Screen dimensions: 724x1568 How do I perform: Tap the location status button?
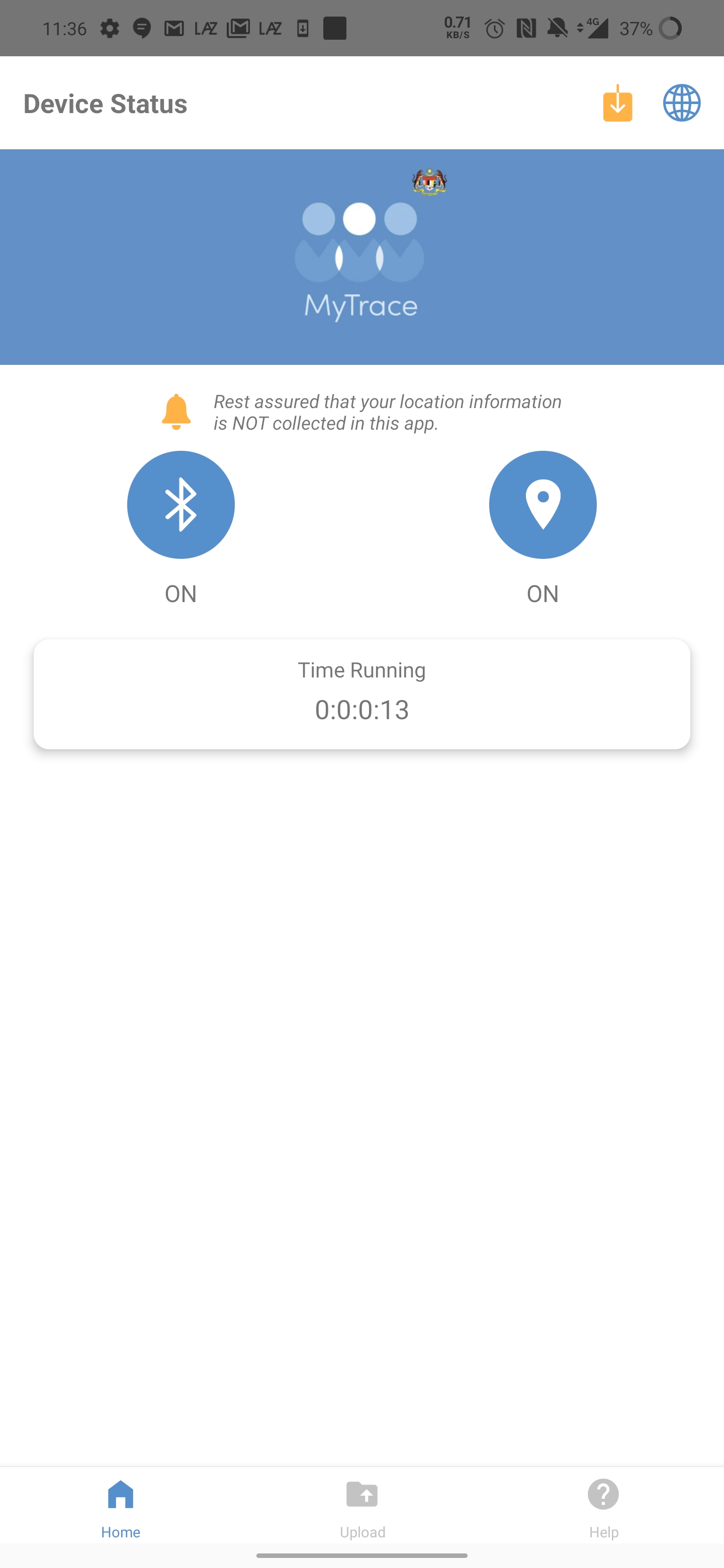pos(542,505)
